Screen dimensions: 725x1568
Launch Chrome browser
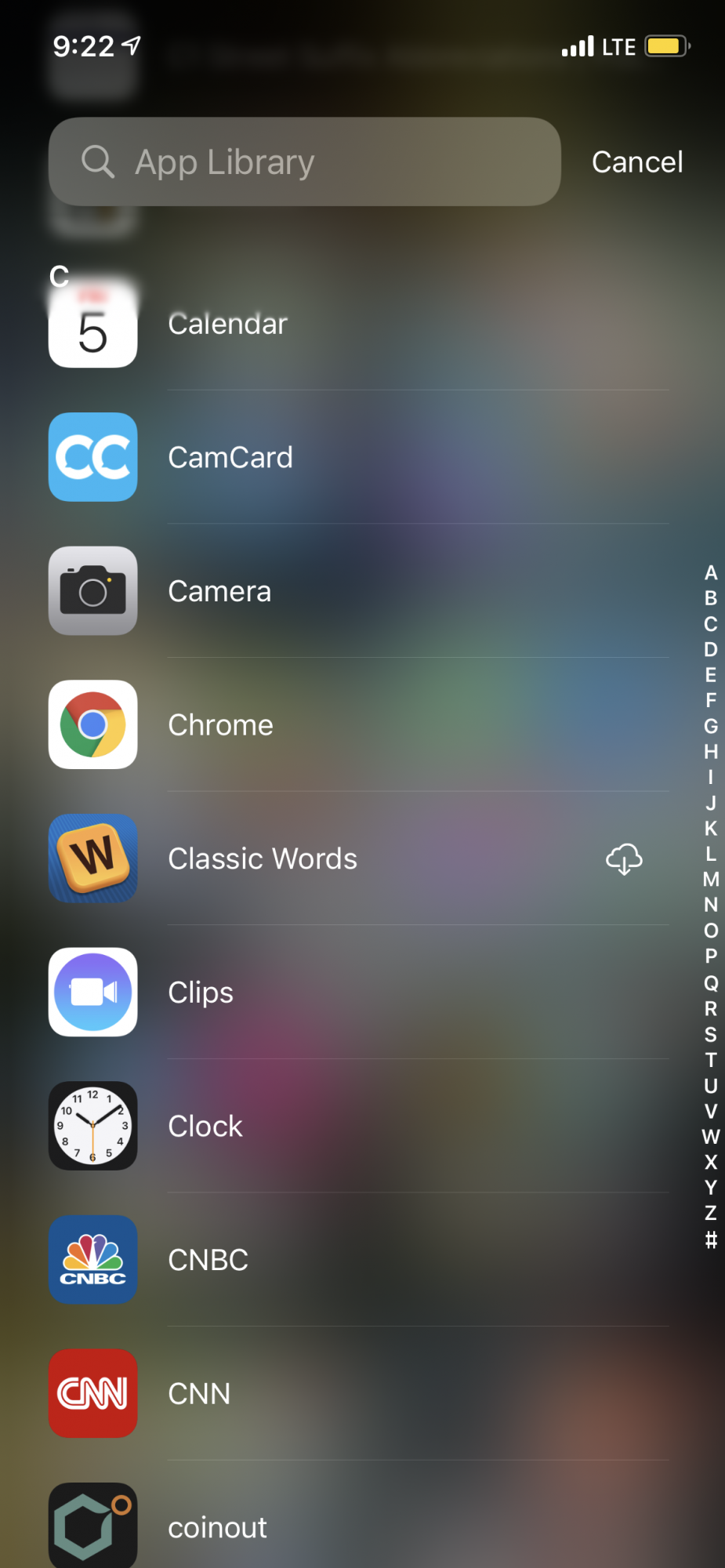click(359, 724)
